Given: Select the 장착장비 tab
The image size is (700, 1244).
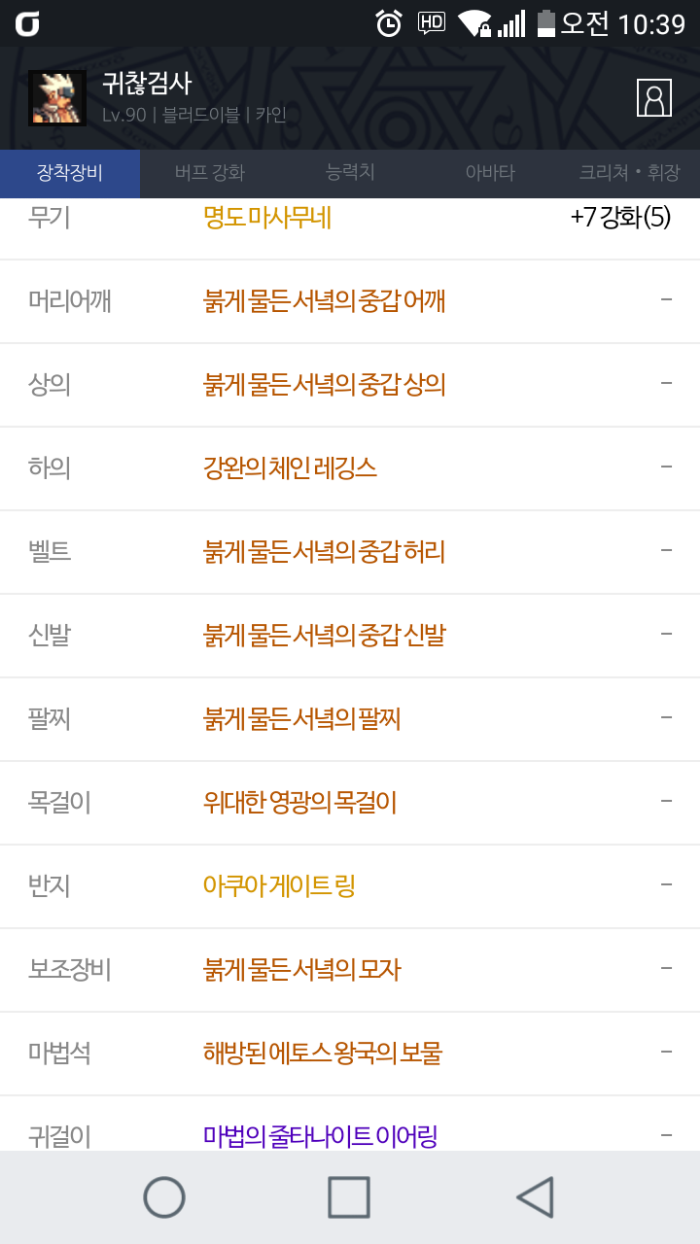Looking at the screenshot, I should pos(70,173).
